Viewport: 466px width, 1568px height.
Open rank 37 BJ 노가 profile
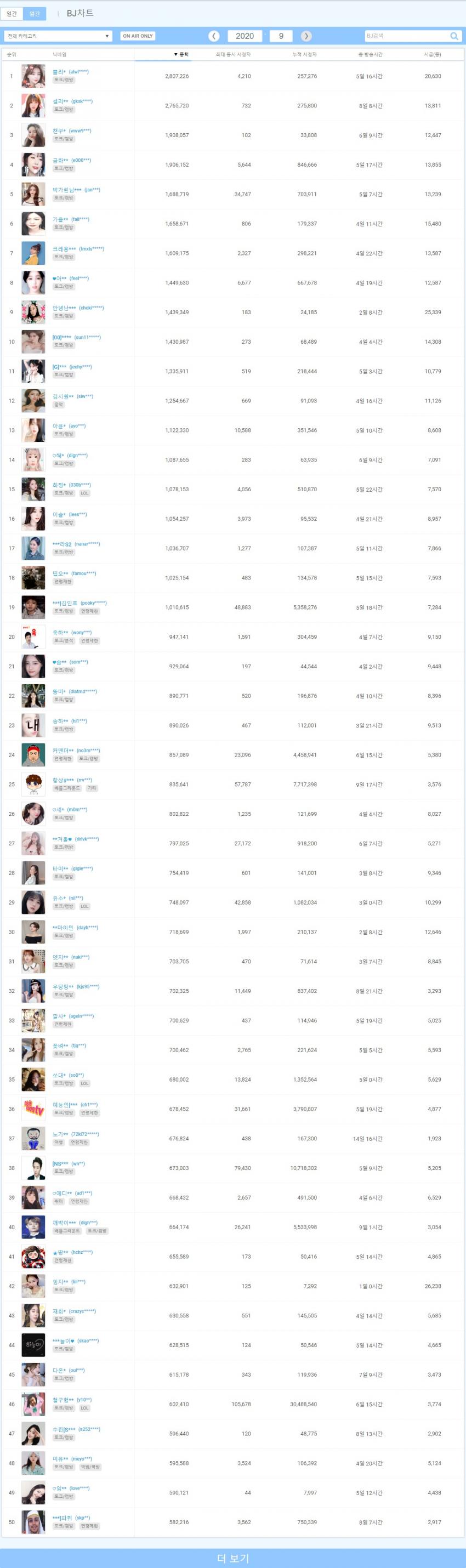tap(61, 1134)
